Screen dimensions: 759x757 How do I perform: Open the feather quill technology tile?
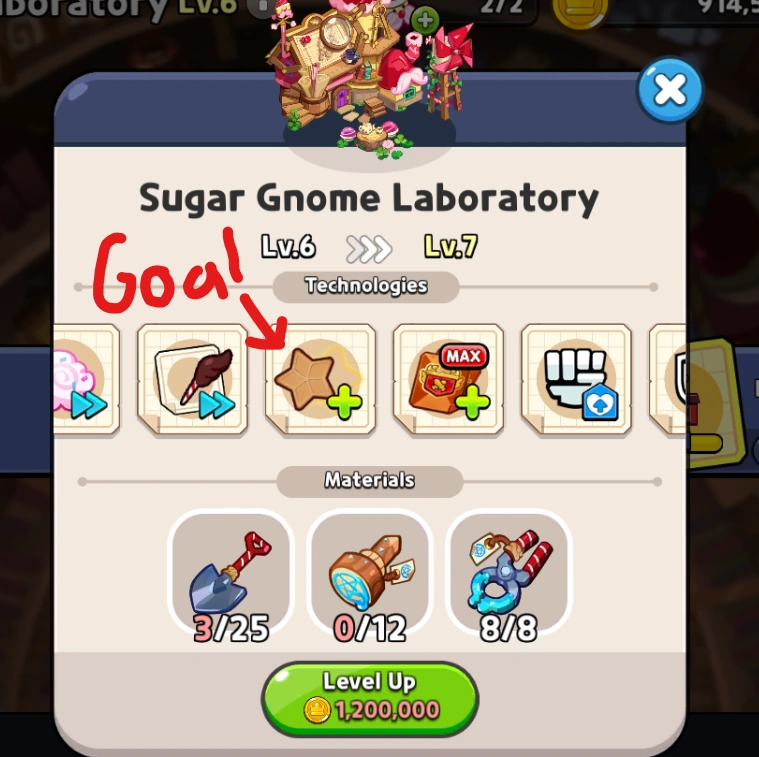[192, 380]
